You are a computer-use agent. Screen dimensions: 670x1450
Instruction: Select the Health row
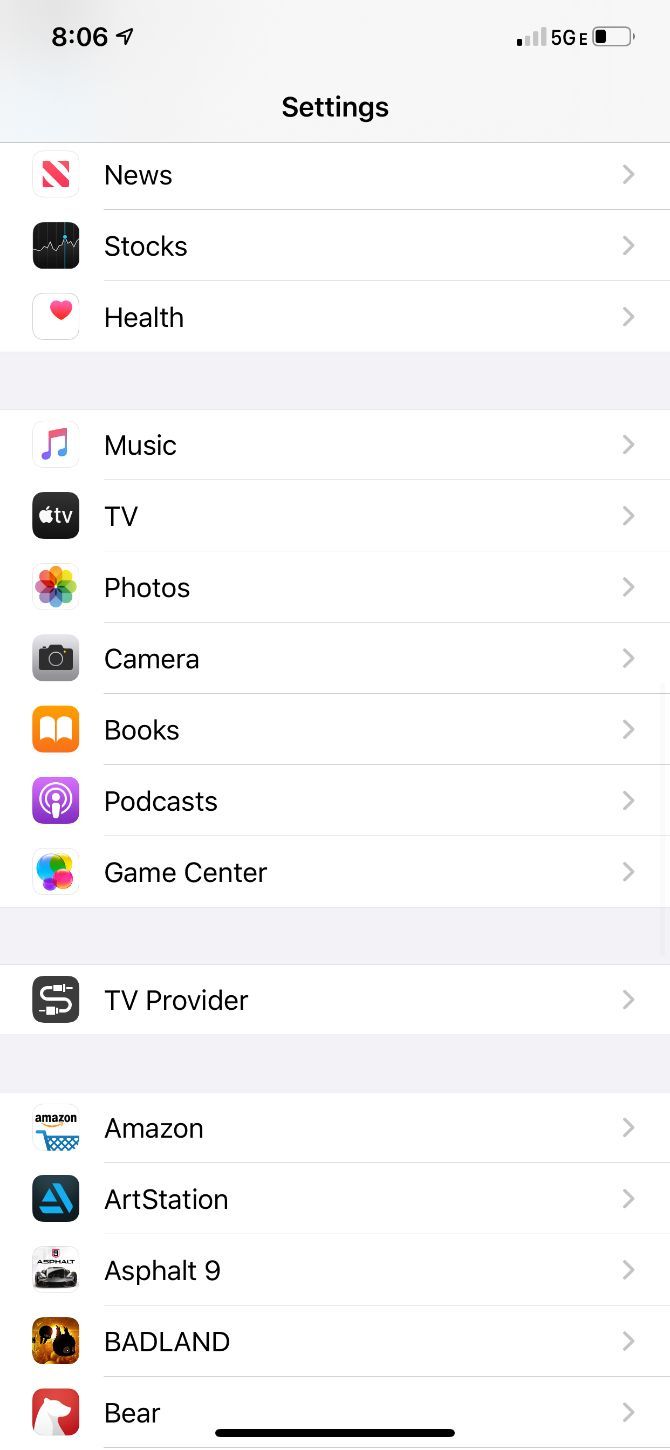(335, 317)
